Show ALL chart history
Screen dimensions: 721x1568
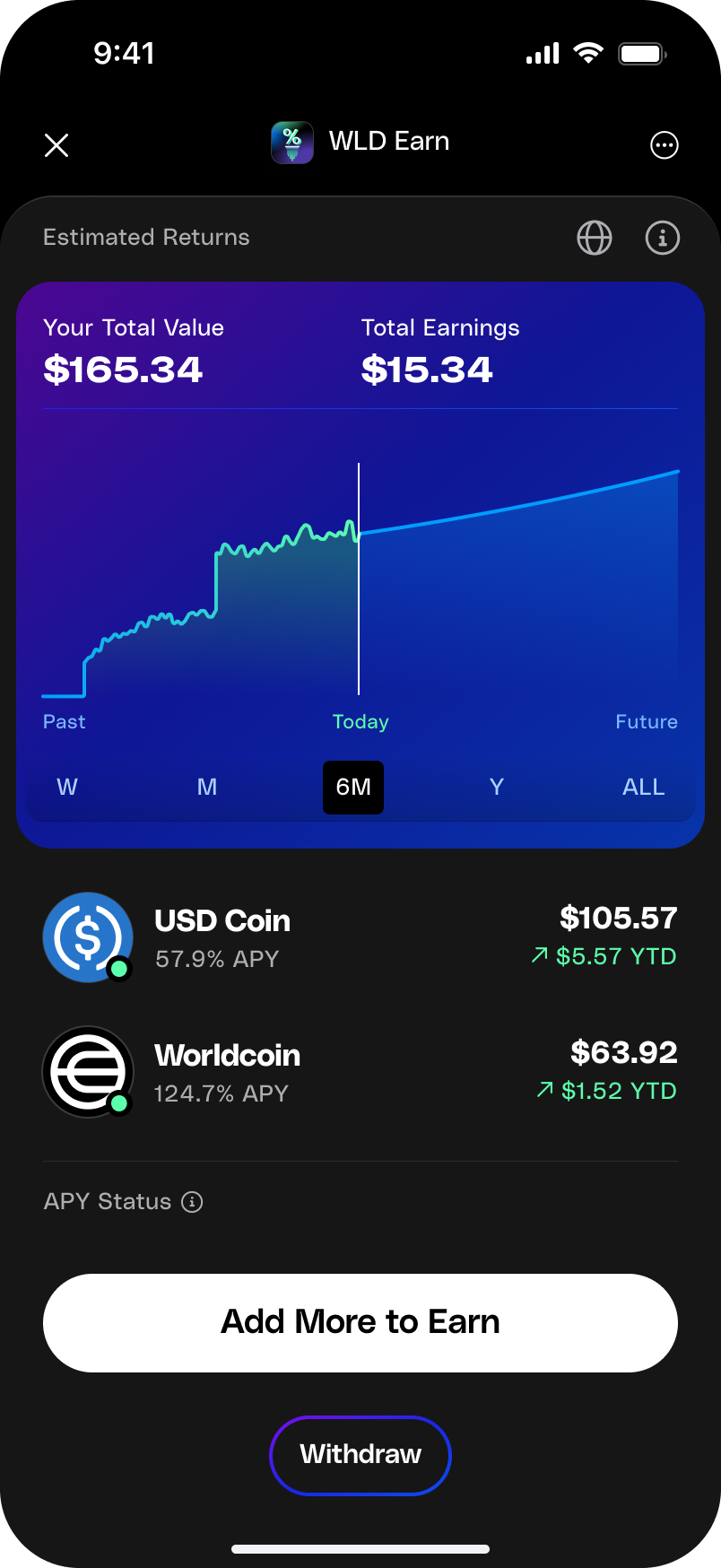tap(642, 787)
